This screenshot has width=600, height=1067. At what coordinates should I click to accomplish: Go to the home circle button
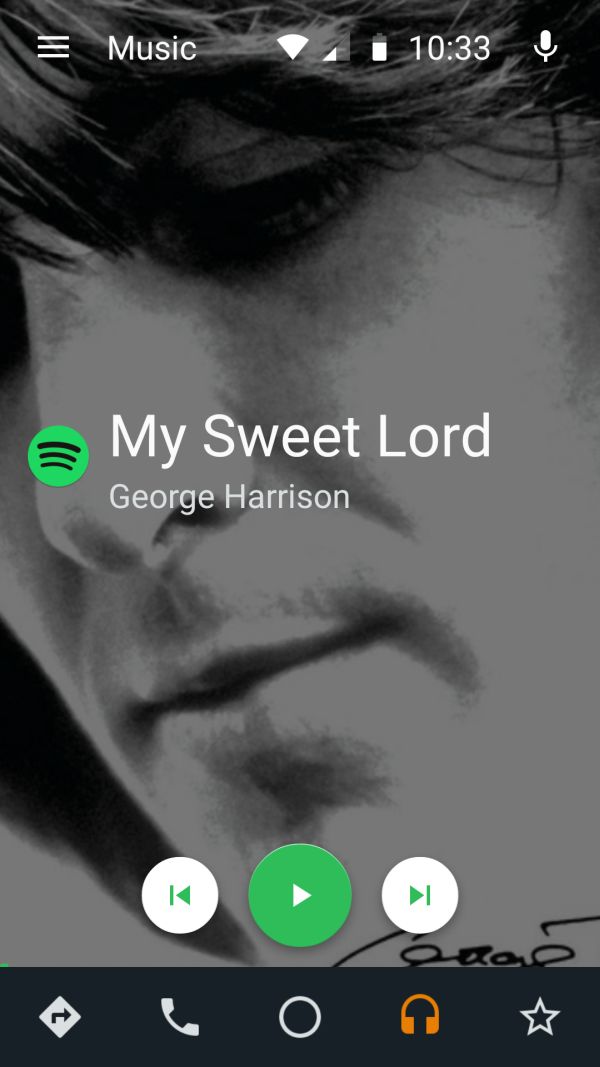pyautogui.click(x=300, y=1018)
